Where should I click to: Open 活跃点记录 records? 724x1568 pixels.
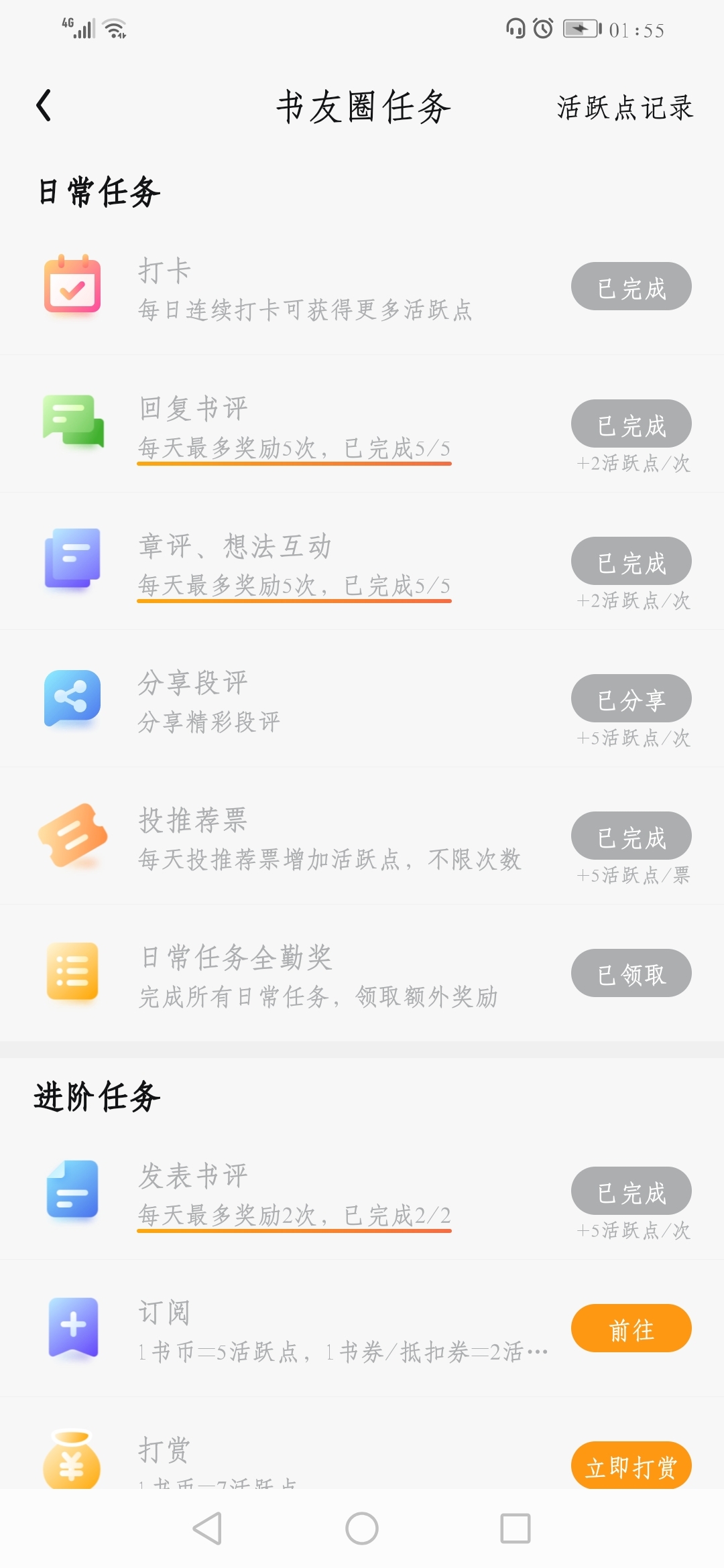point(625,107)
